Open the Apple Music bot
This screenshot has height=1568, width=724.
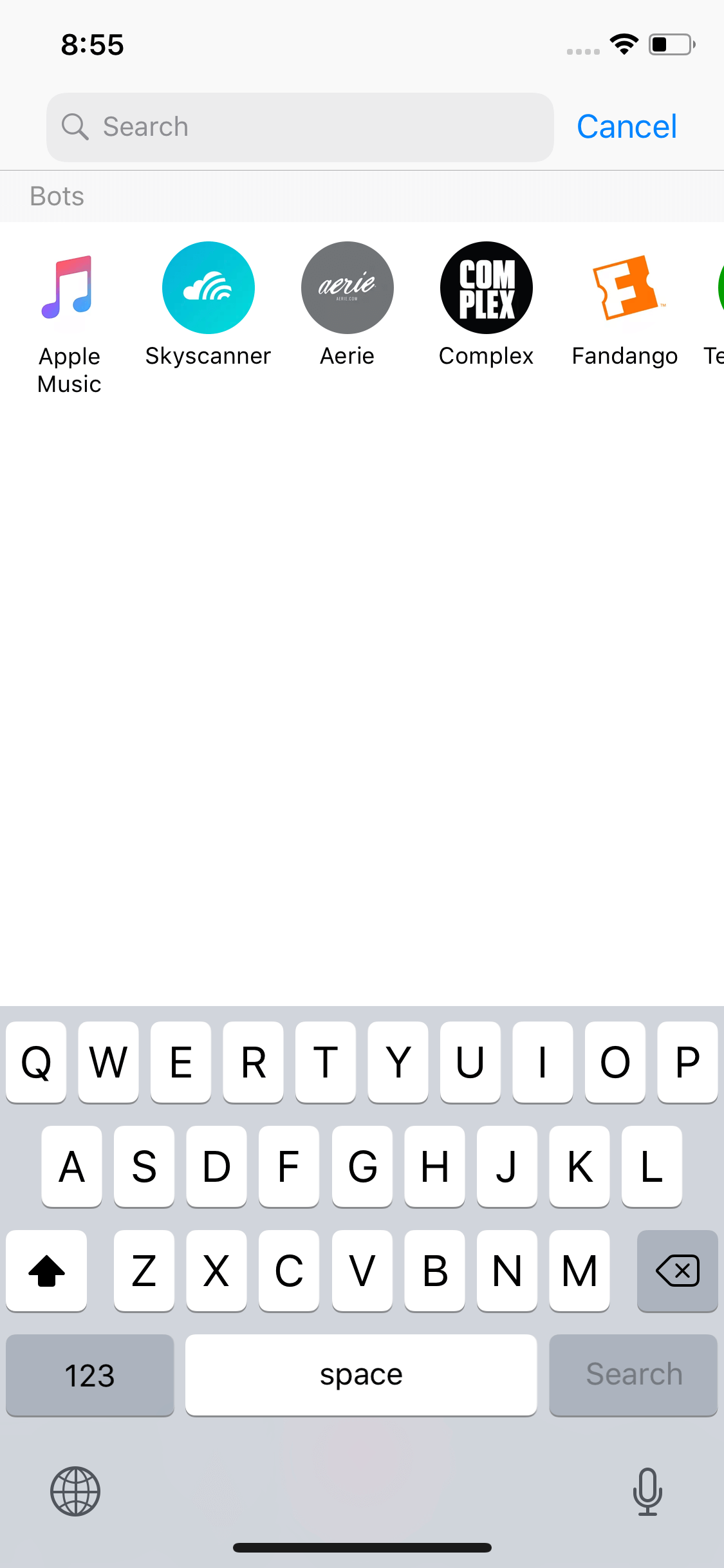(70, 319)
